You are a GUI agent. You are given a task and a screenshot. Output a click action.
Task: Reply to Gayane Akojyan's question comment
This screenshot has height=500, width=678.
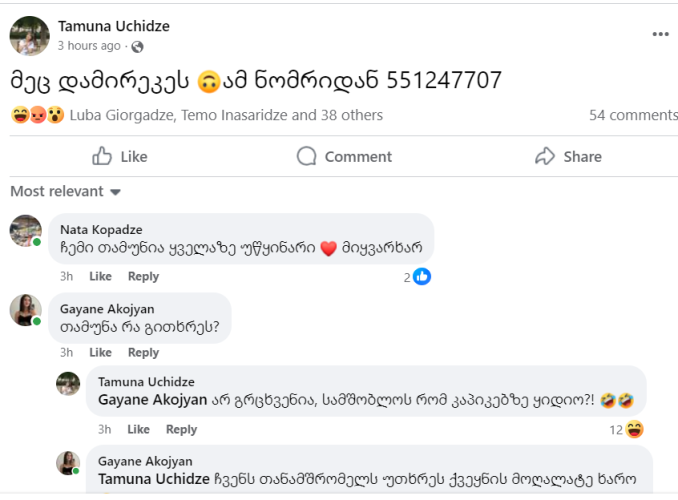[x=143, y=352]
